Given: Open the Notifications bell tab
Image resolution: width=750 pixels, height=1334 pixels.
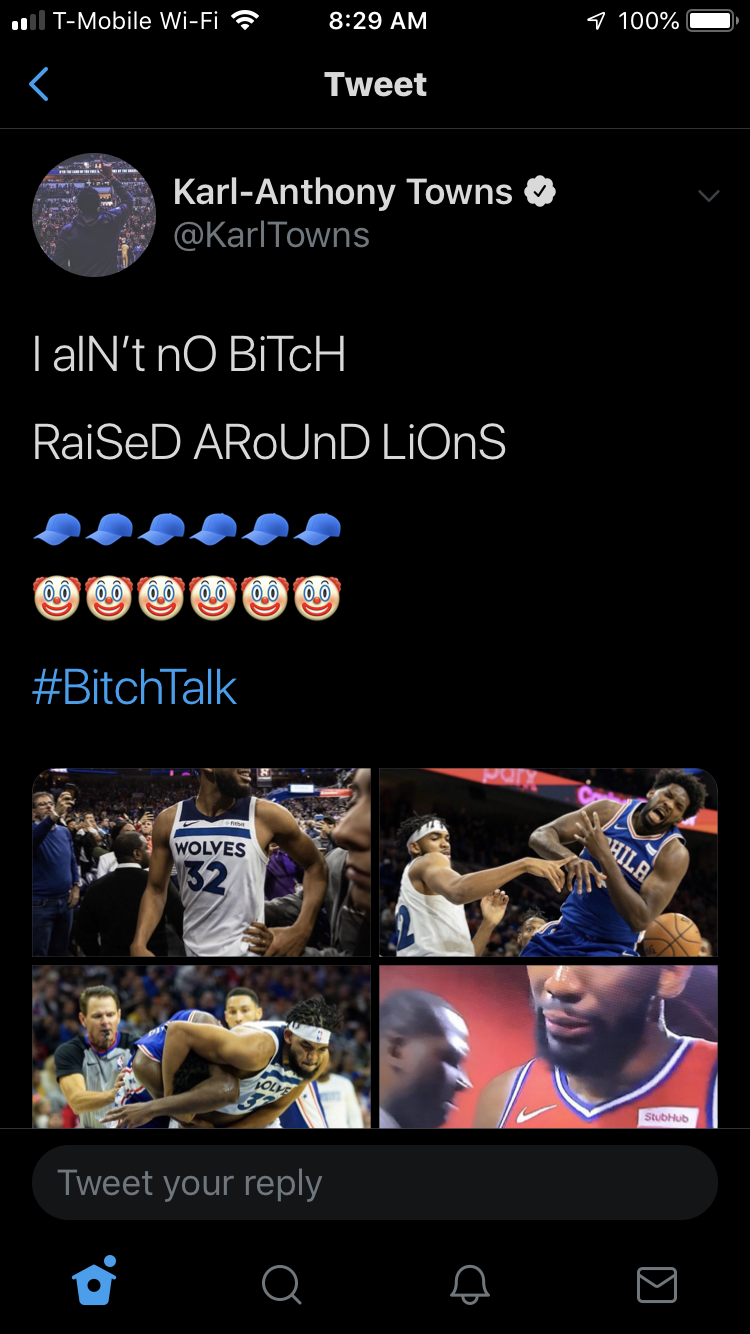Looking at the screenshot, I should coord(469,1284).
